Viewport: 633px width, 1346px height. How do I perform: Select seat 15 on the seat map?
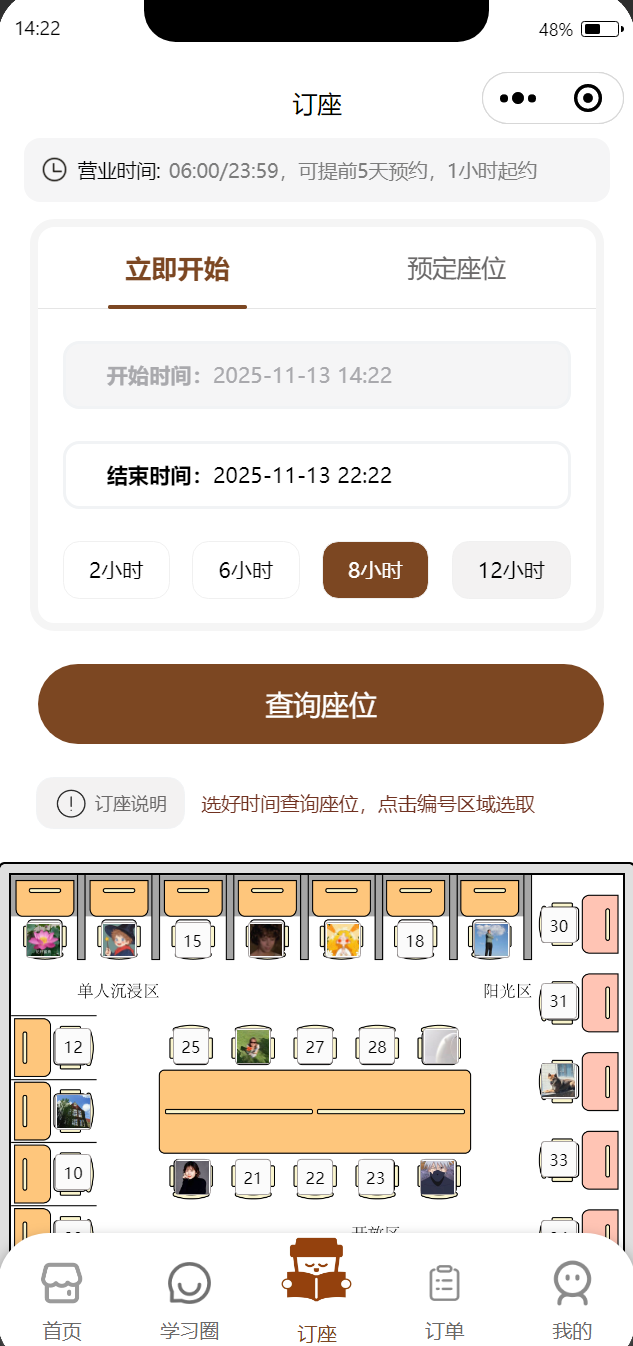(x=192, y=940)
